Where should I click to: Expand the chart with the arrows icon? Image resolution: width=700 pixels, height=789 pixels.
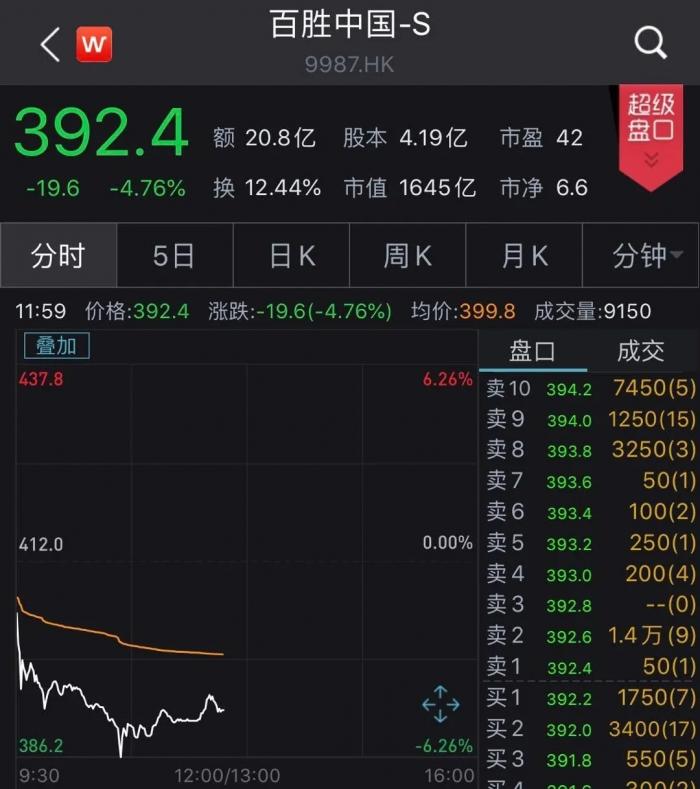(x=440, y=705)
